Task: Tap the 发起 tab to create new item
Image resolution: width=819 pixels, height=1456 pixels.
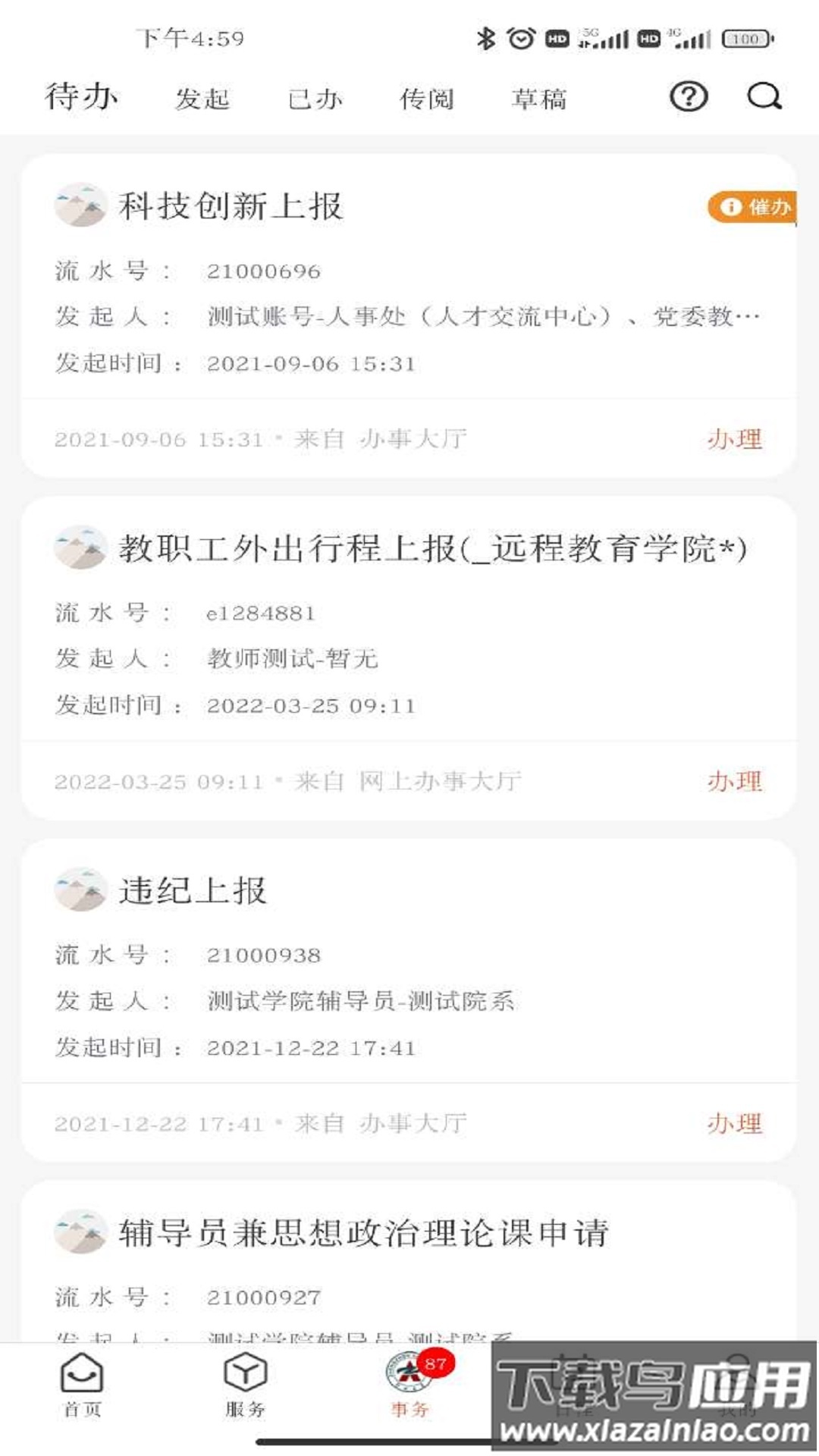Action: (x=202, y=98)
